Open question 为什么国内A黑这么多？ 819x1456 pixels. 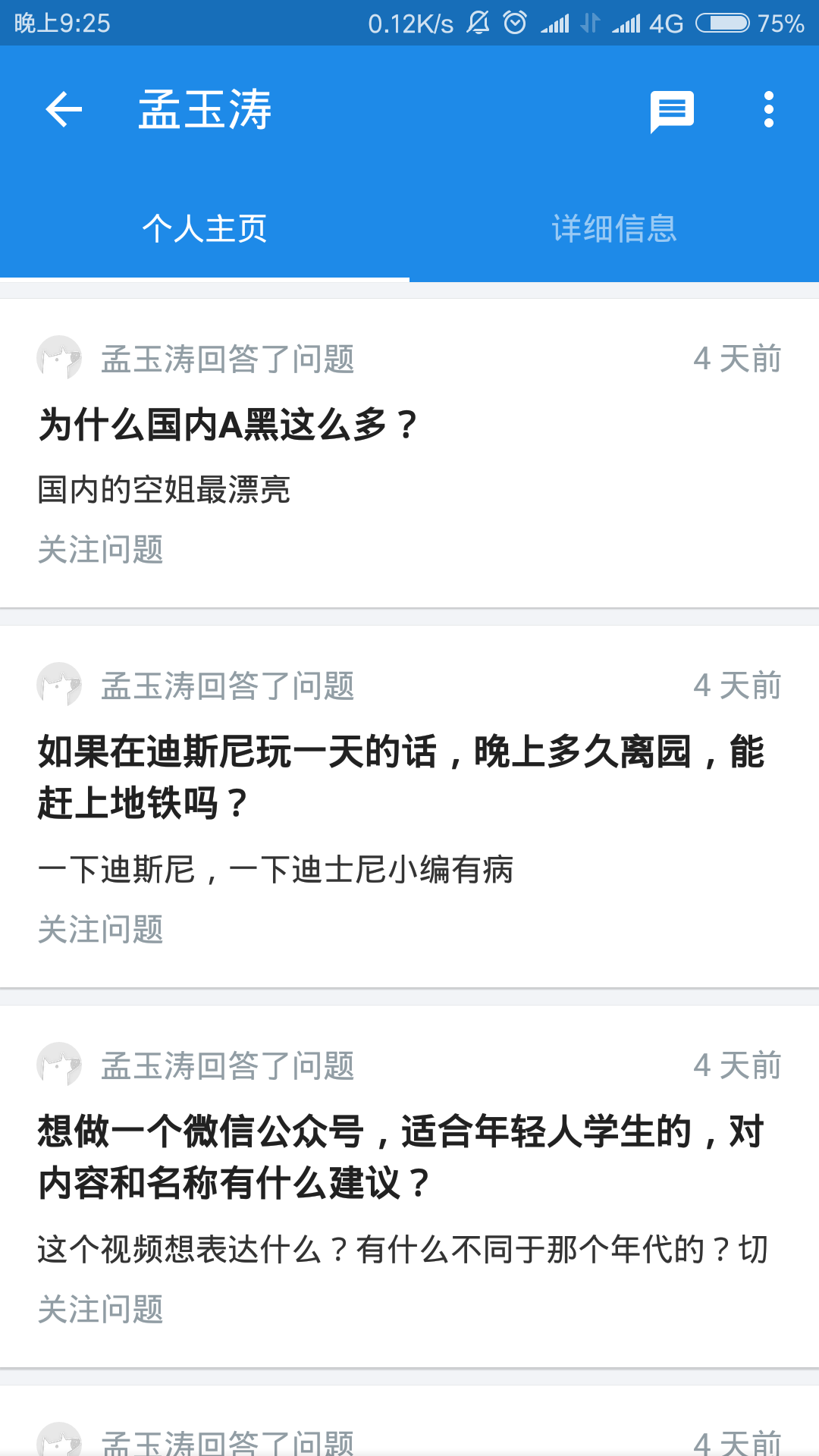pos(227,425)
